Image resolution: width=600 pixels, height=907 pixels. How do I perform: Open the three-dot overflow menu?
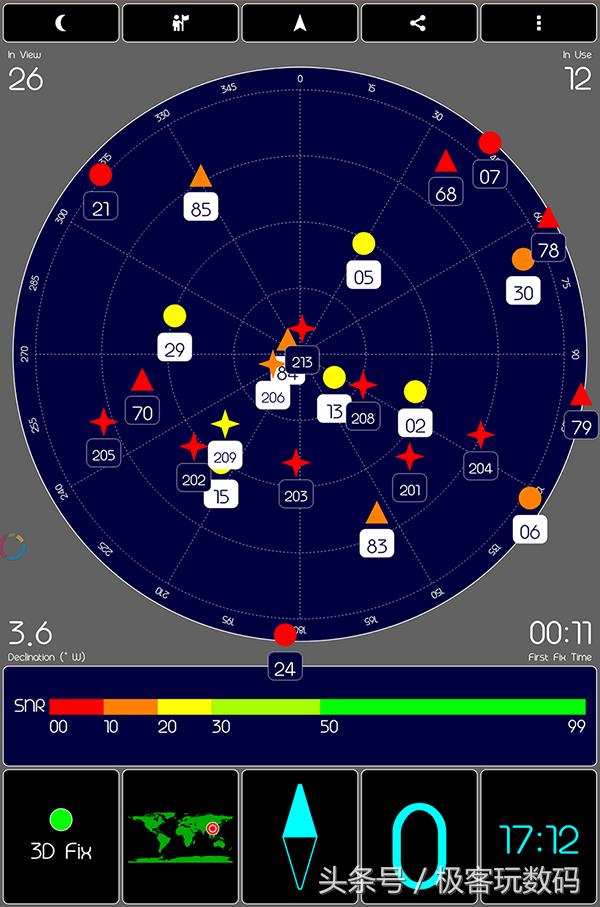[x=539, y=23]
